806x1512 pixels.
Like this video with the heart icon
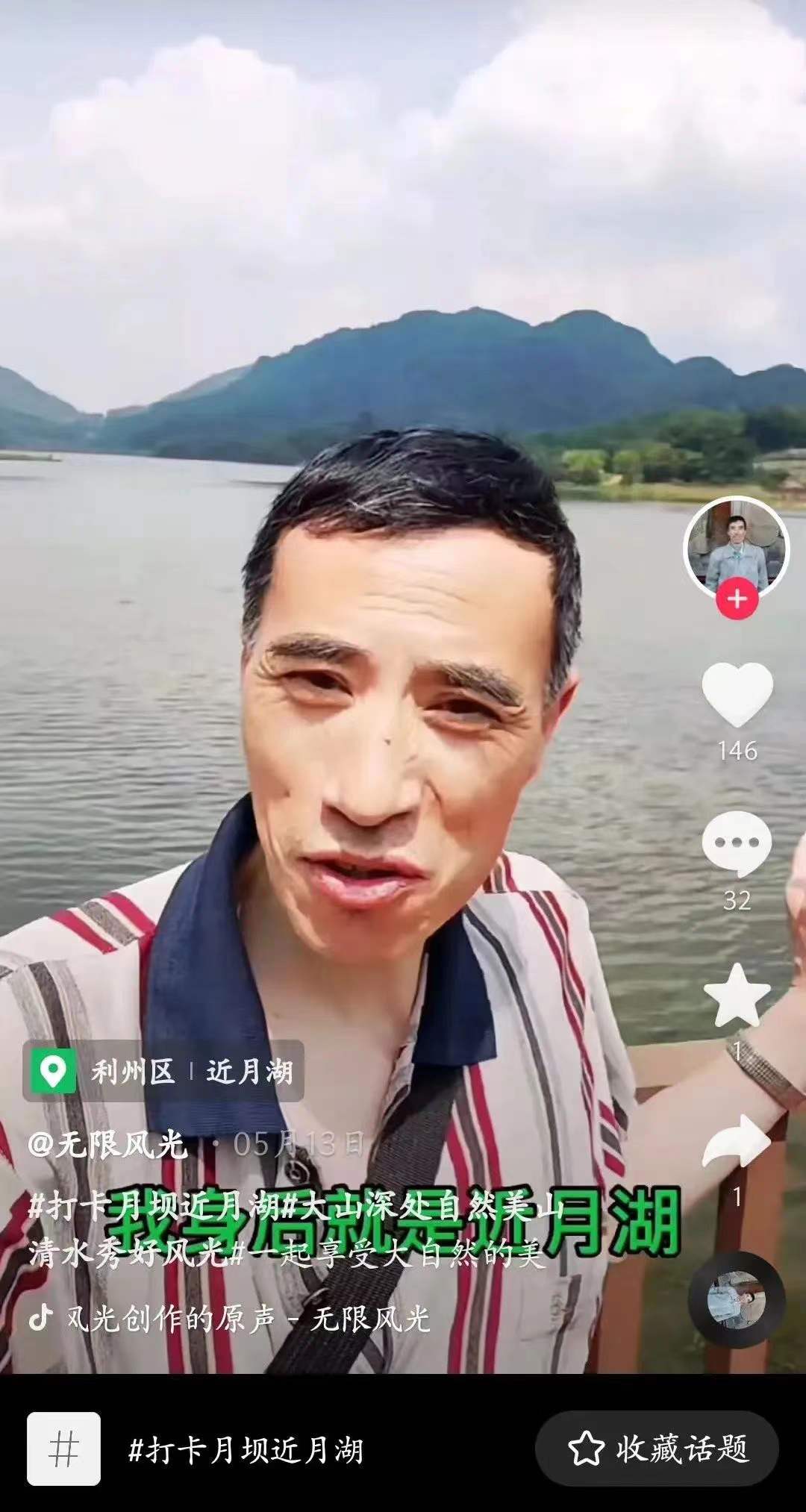click(x=737, y=693)
